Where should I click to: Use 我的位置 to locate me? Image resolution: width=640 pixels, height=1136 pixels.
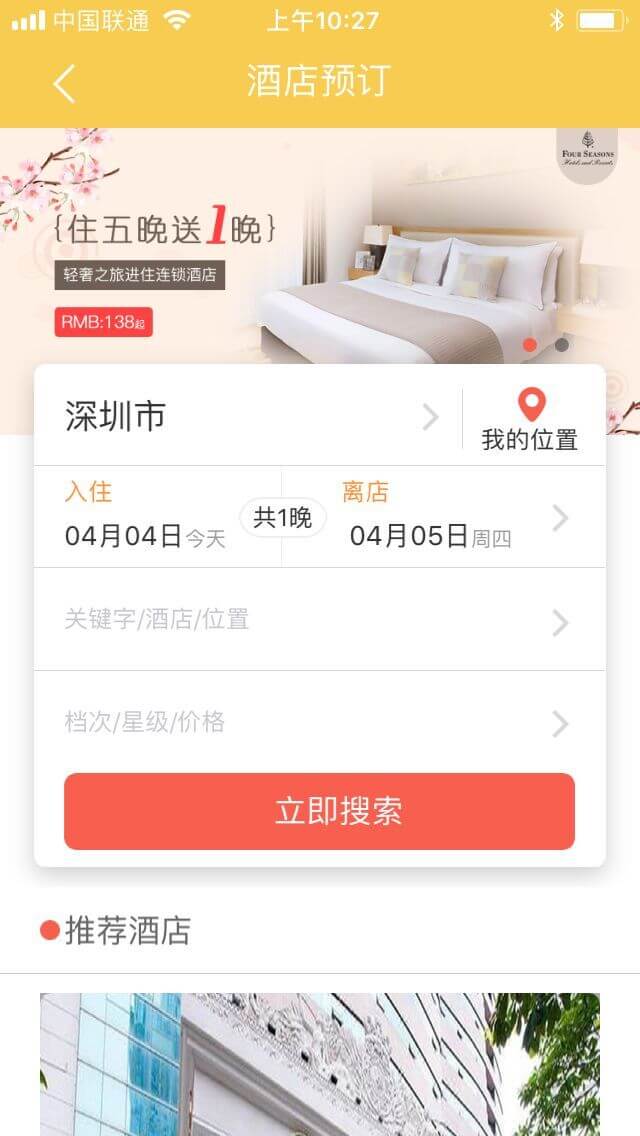pyautogui.click(x=530, y=419)
